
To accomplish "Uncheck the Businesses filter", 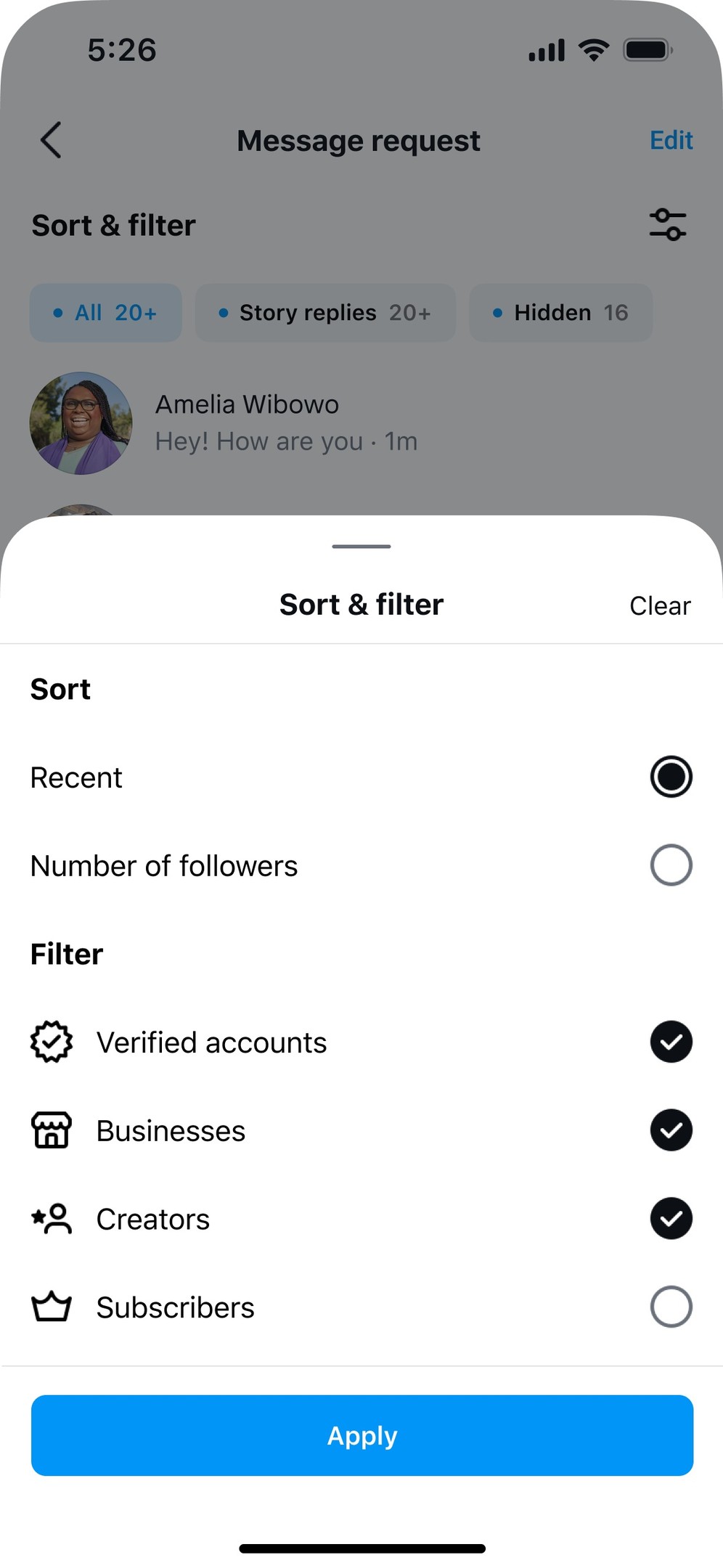I will click(671, 1130).
